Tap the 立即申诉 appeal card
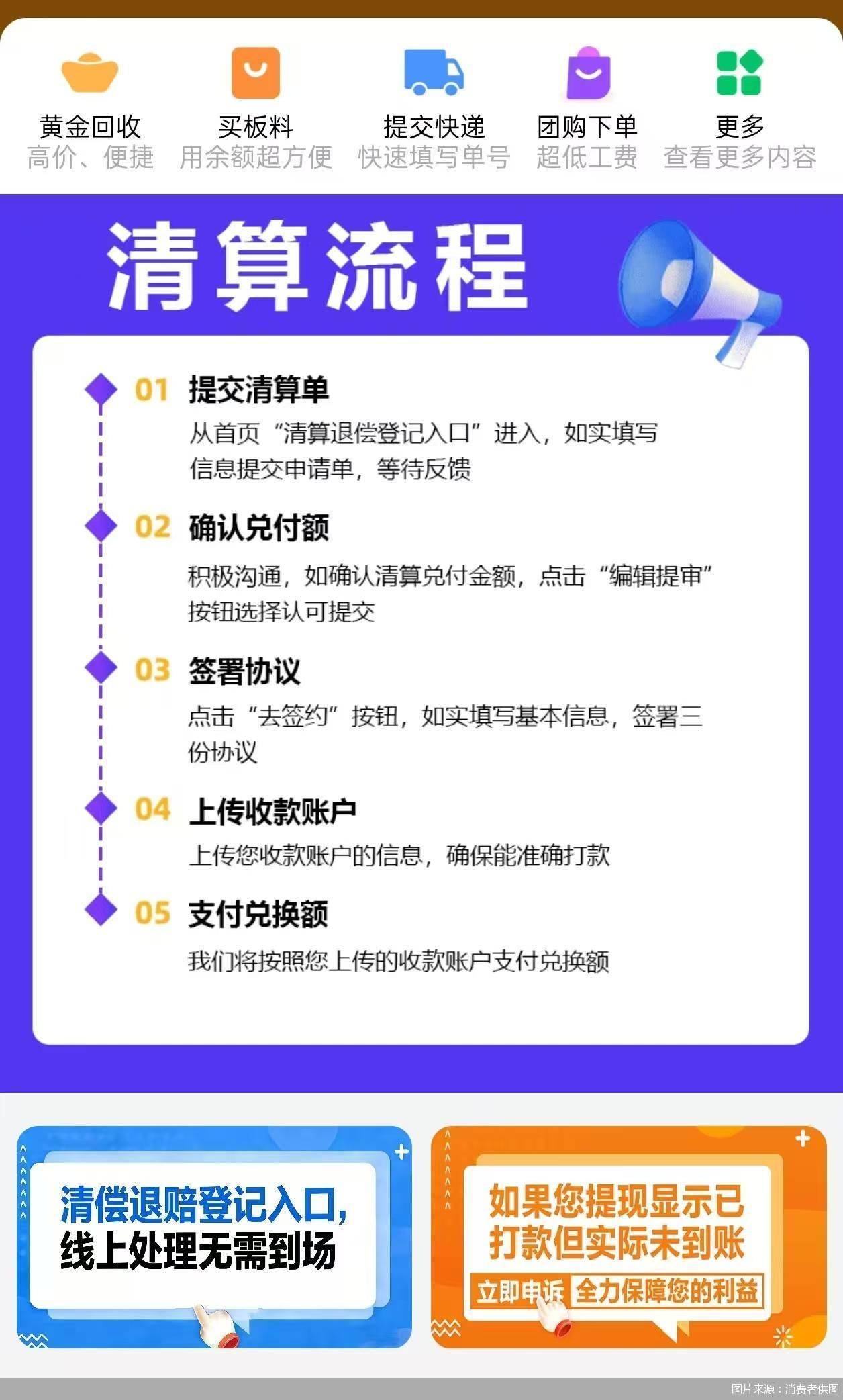843x1400 pixels. (x=628, y=1237)
